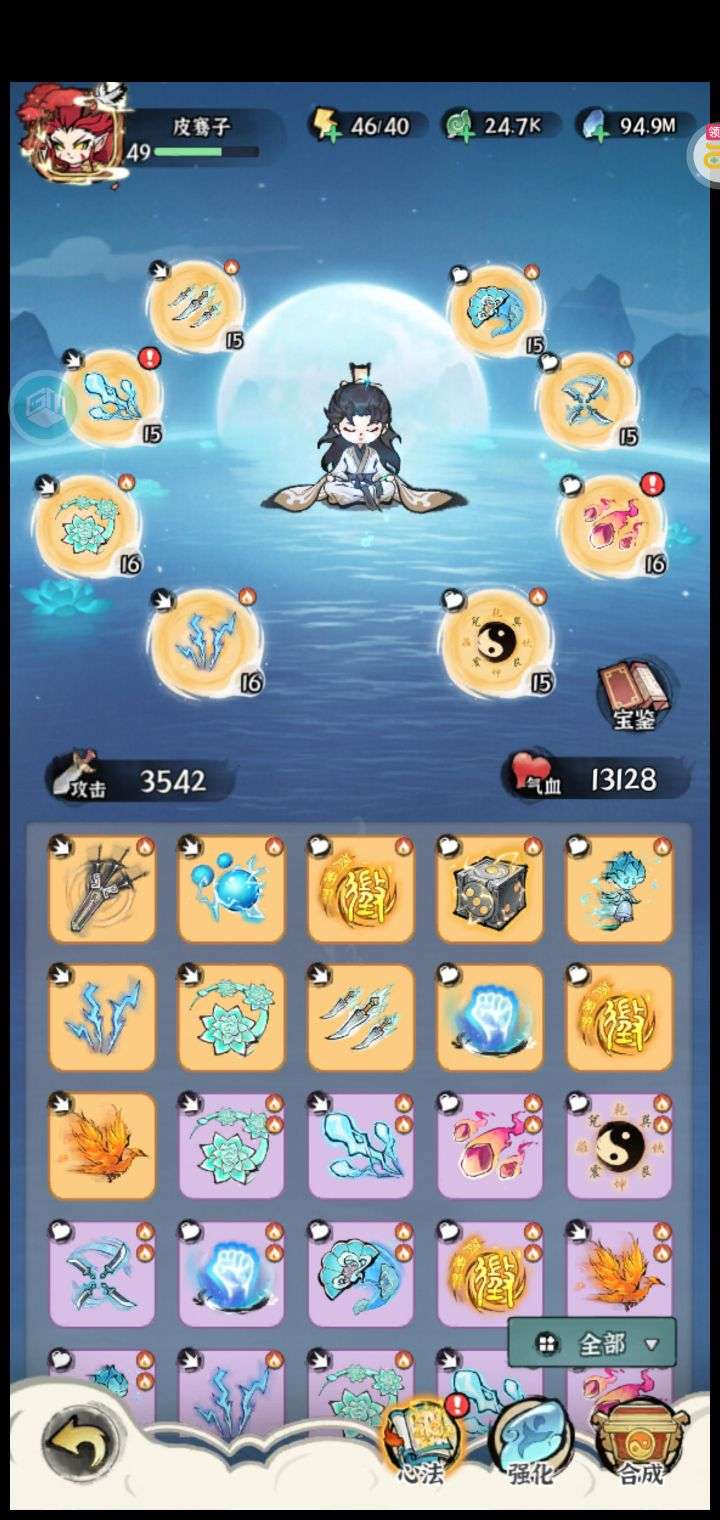
Task: Tap the 宝鉴 book icon
Action: coord(635,695)
